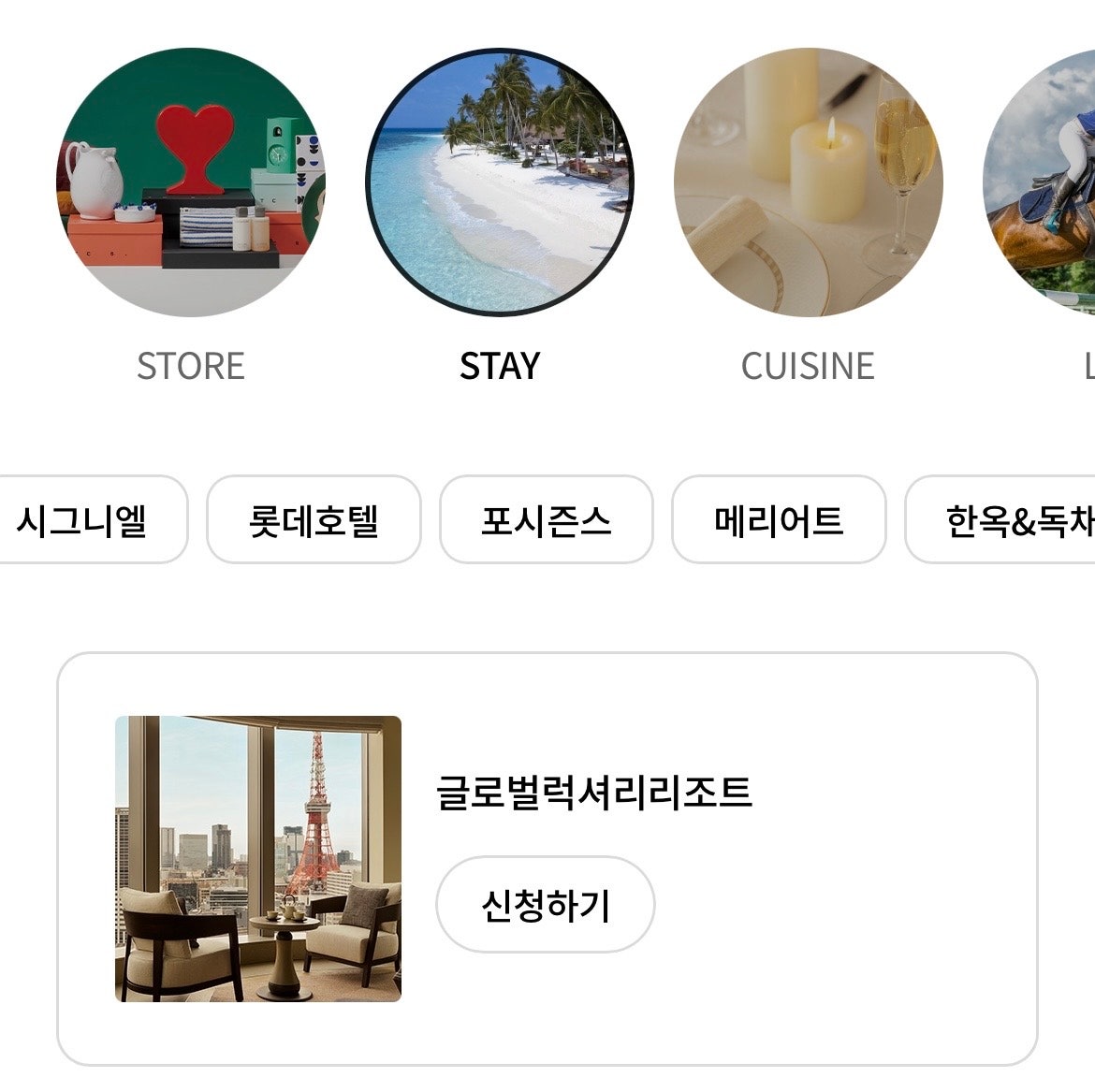
Task: Open the 글로벌럭셔리리조트 card image
Action: point(258,859)
